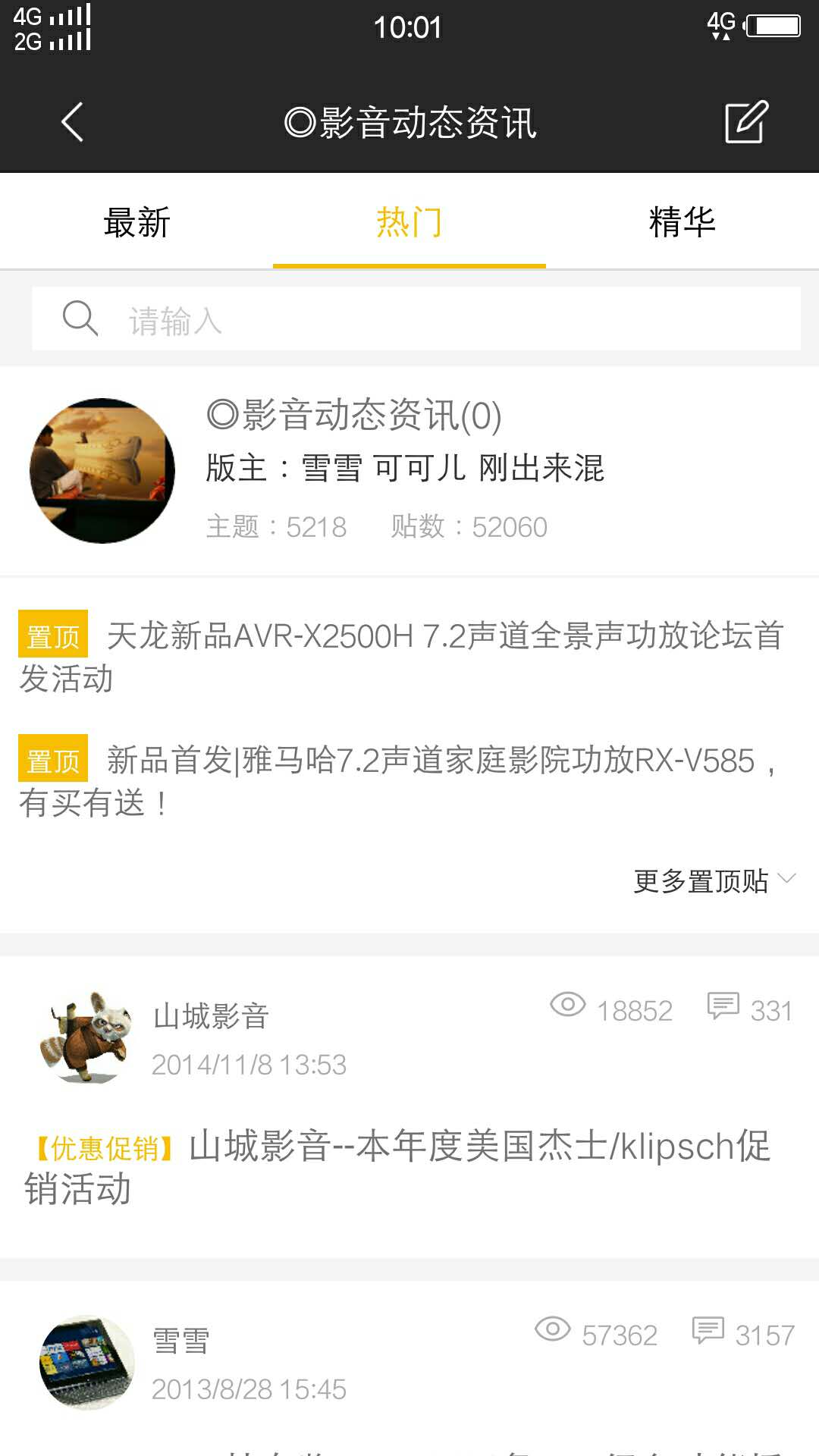
Task: Open comments via the 331 comment icon
Action: pyautogui.click(x=726, y=1009)
